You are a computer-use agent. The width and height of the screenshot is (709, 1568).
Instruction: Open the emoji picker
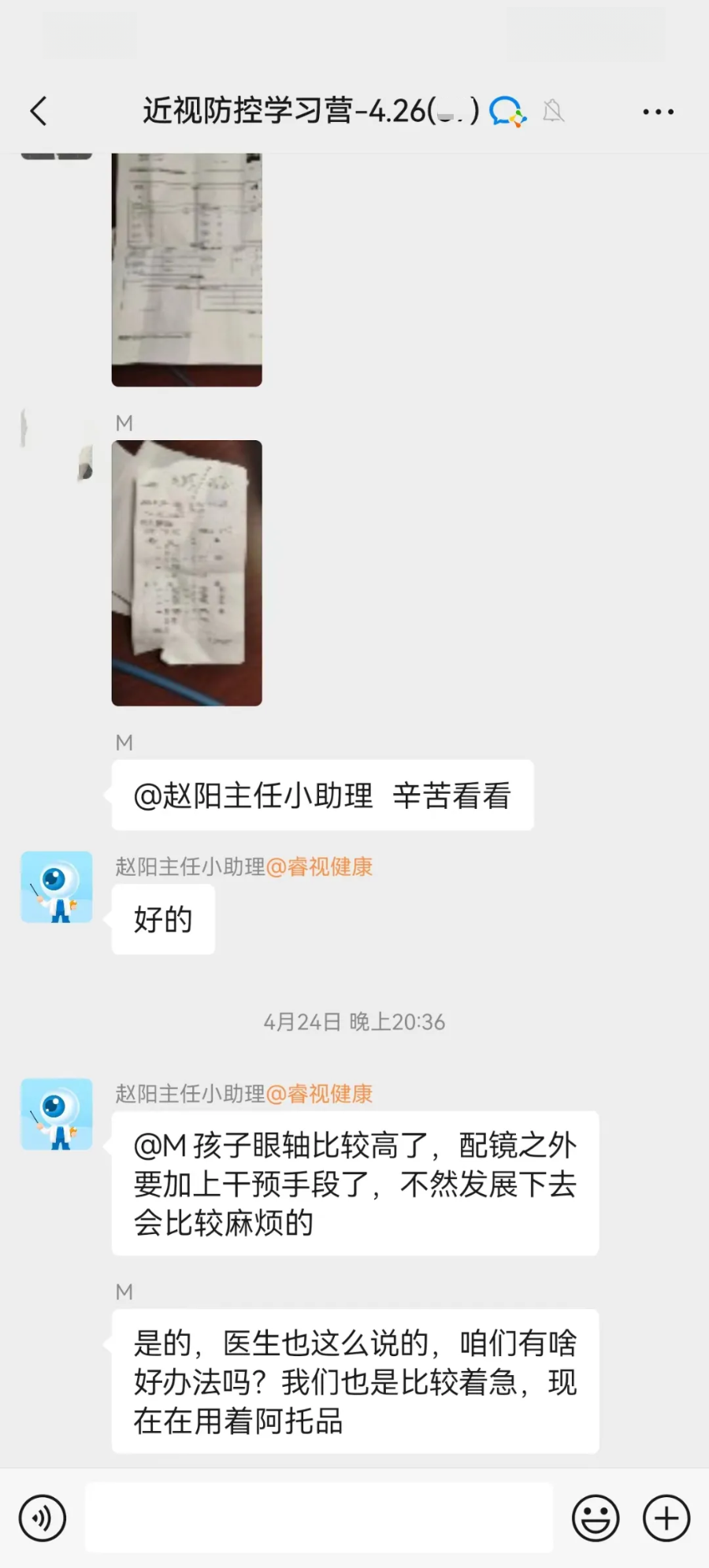tap(596, 1518)
